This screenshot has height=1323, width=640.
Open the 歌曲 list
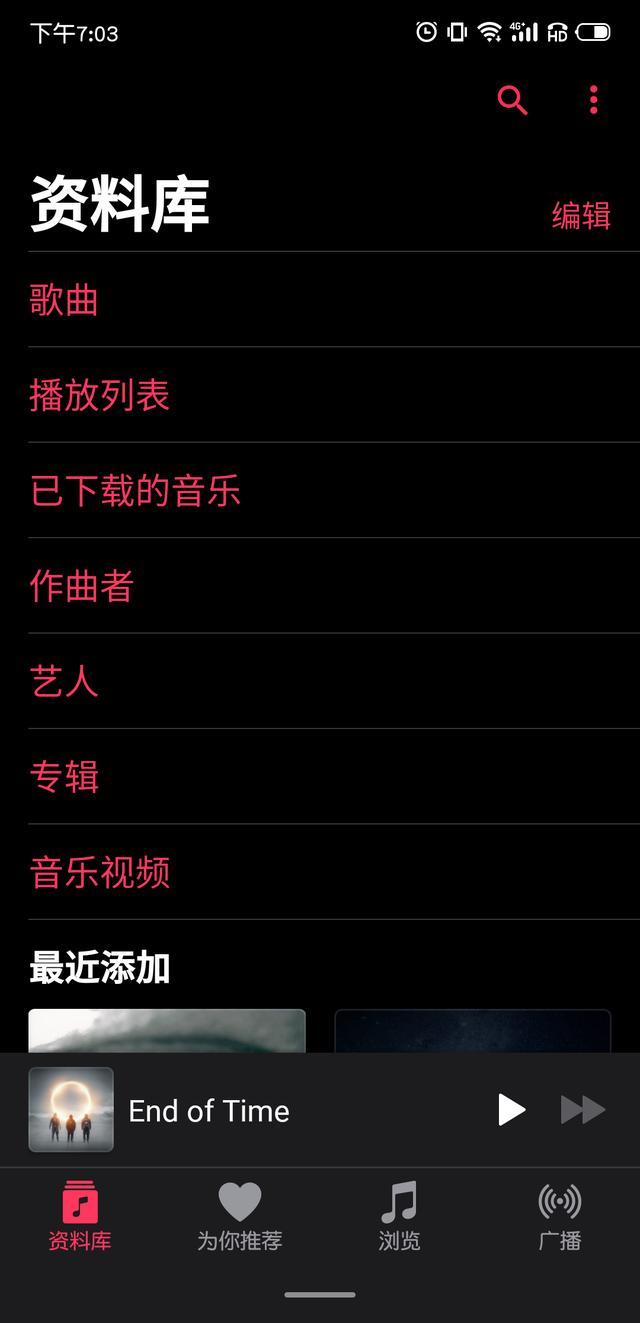click(x=64, y=300)
